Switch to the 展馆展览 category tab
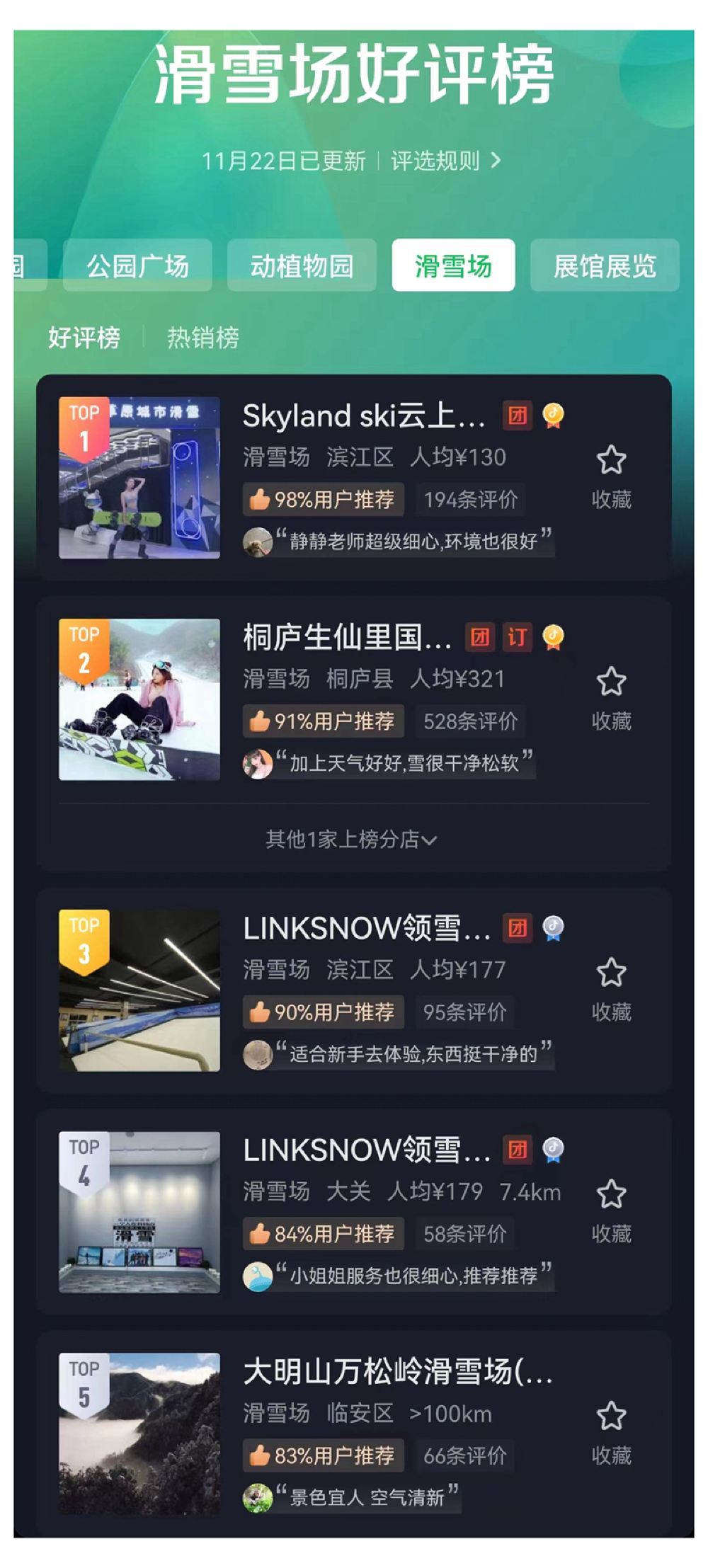 605,265
